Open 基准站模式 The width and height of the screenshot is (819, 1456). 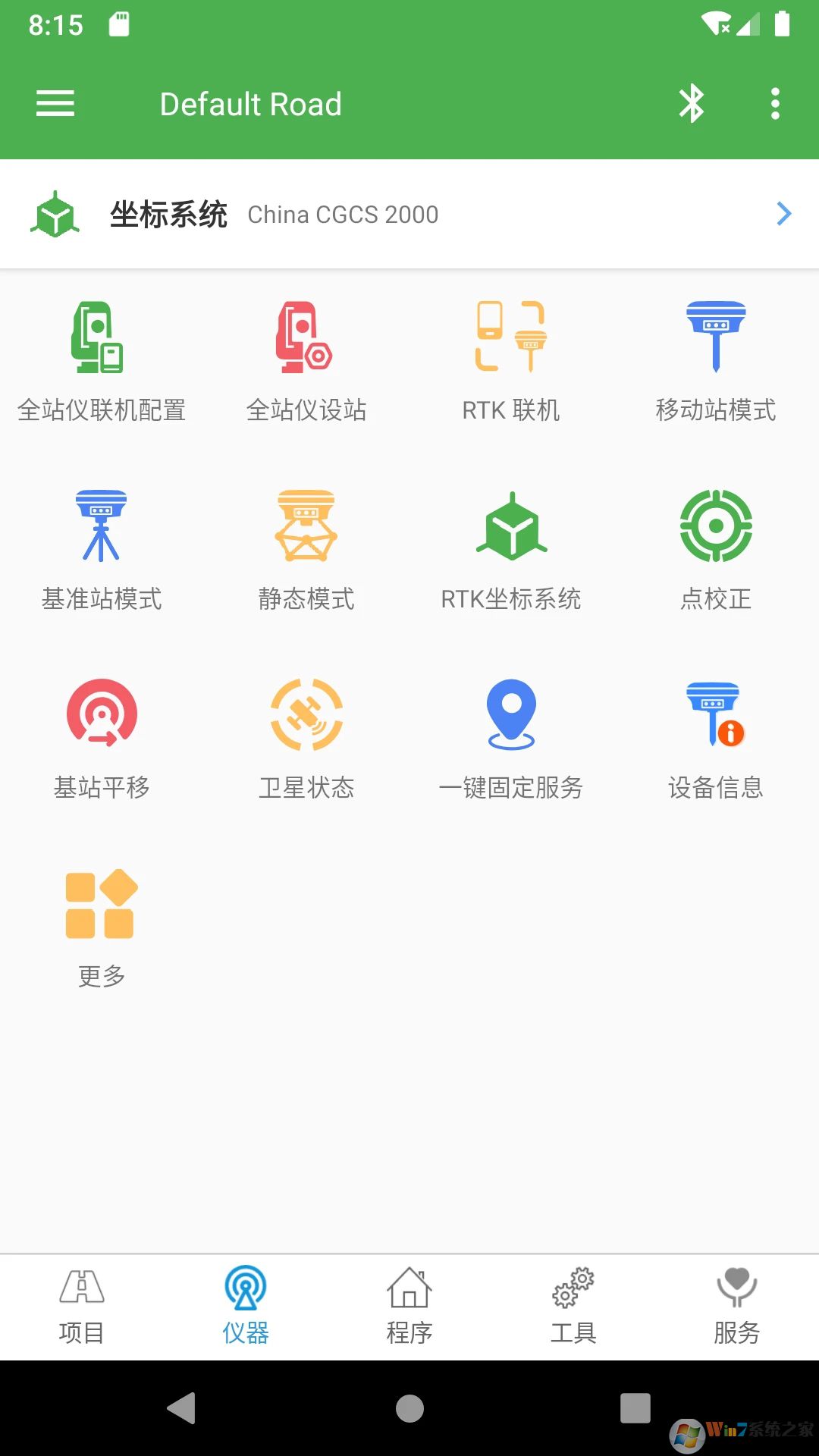point(102,549)
